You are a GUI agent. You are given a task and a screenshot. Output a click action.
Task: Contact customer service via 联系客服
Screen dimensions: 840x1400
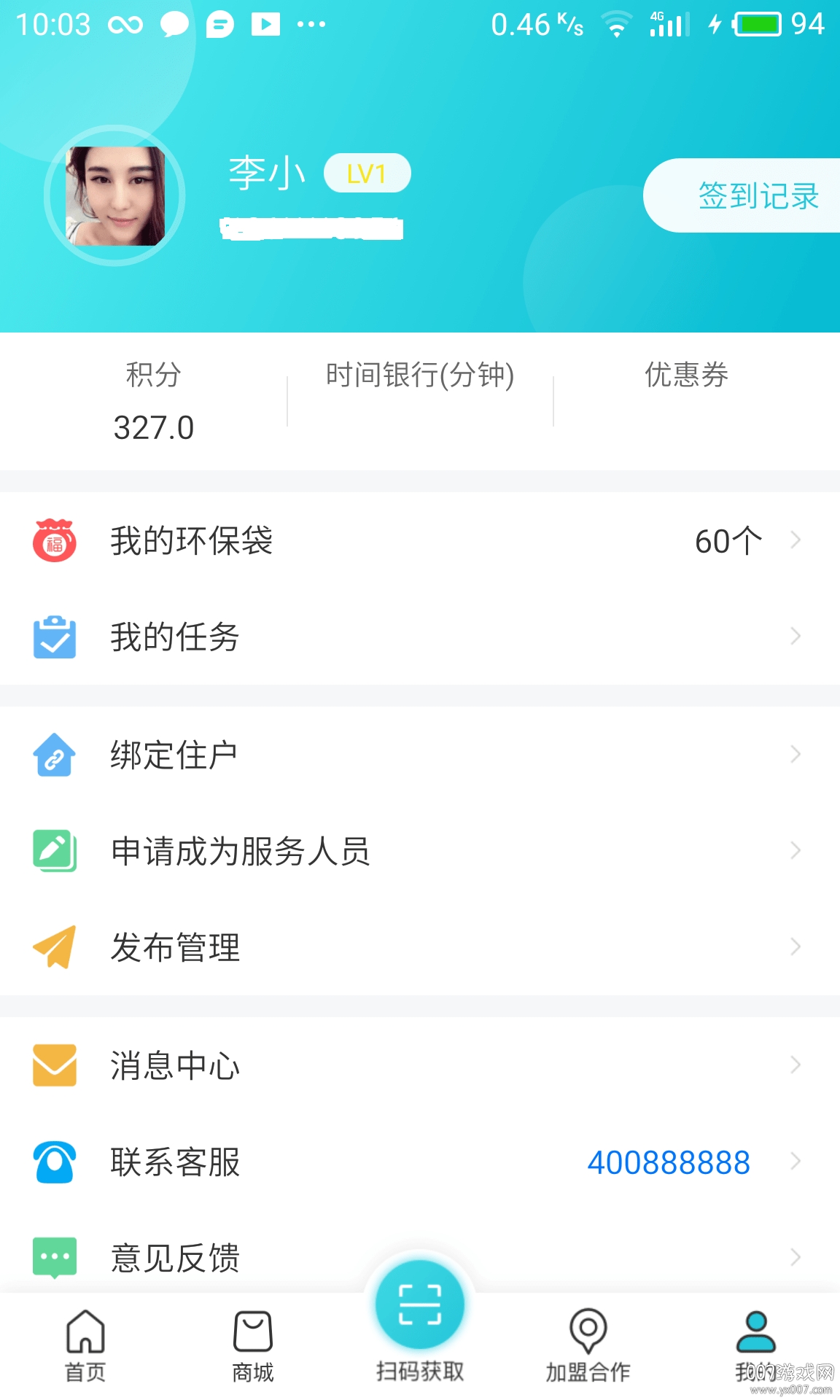(x=420, y=1162)
